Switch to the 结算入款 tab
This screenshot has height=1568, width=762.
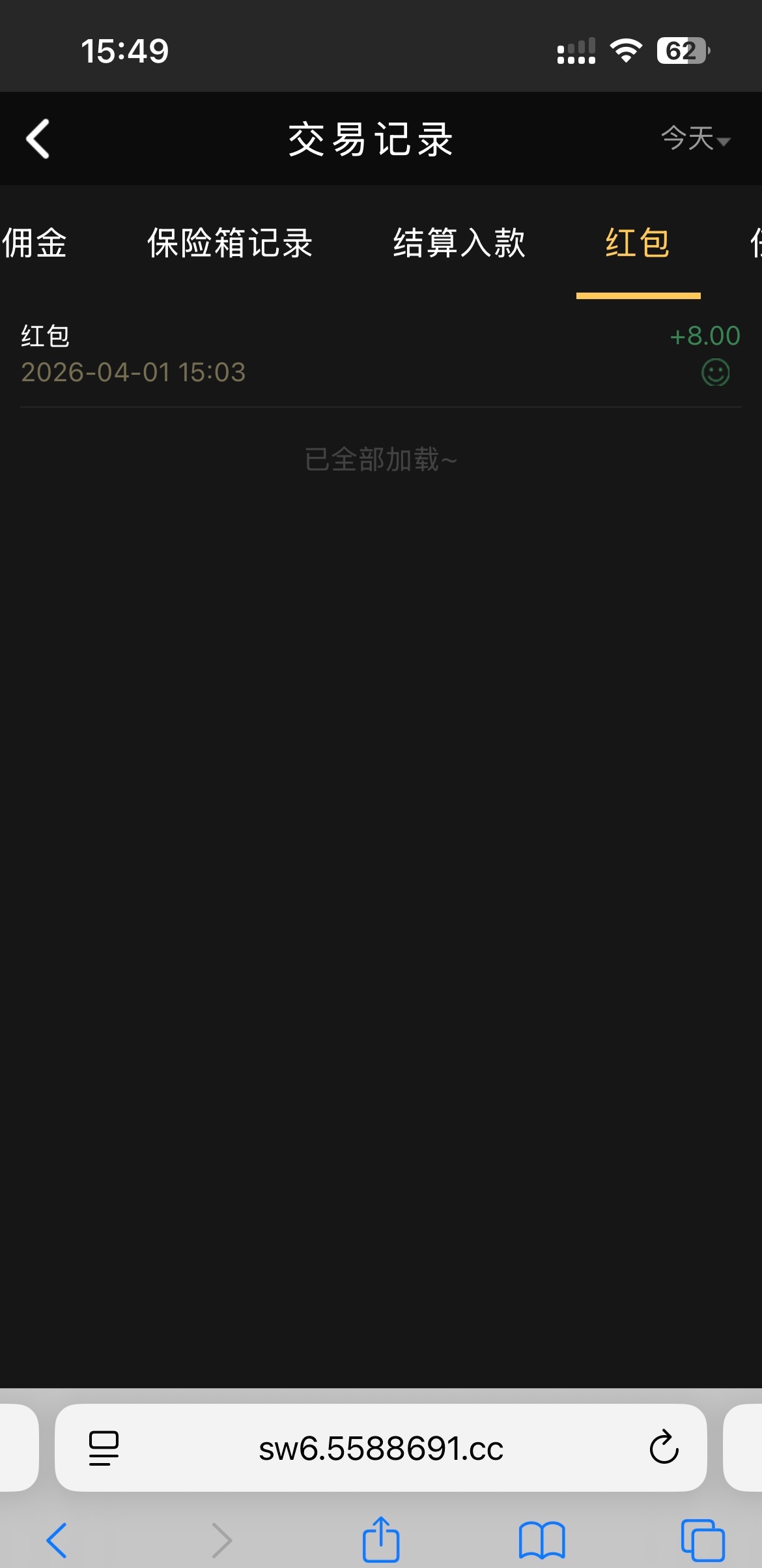[x=459, y=244]
